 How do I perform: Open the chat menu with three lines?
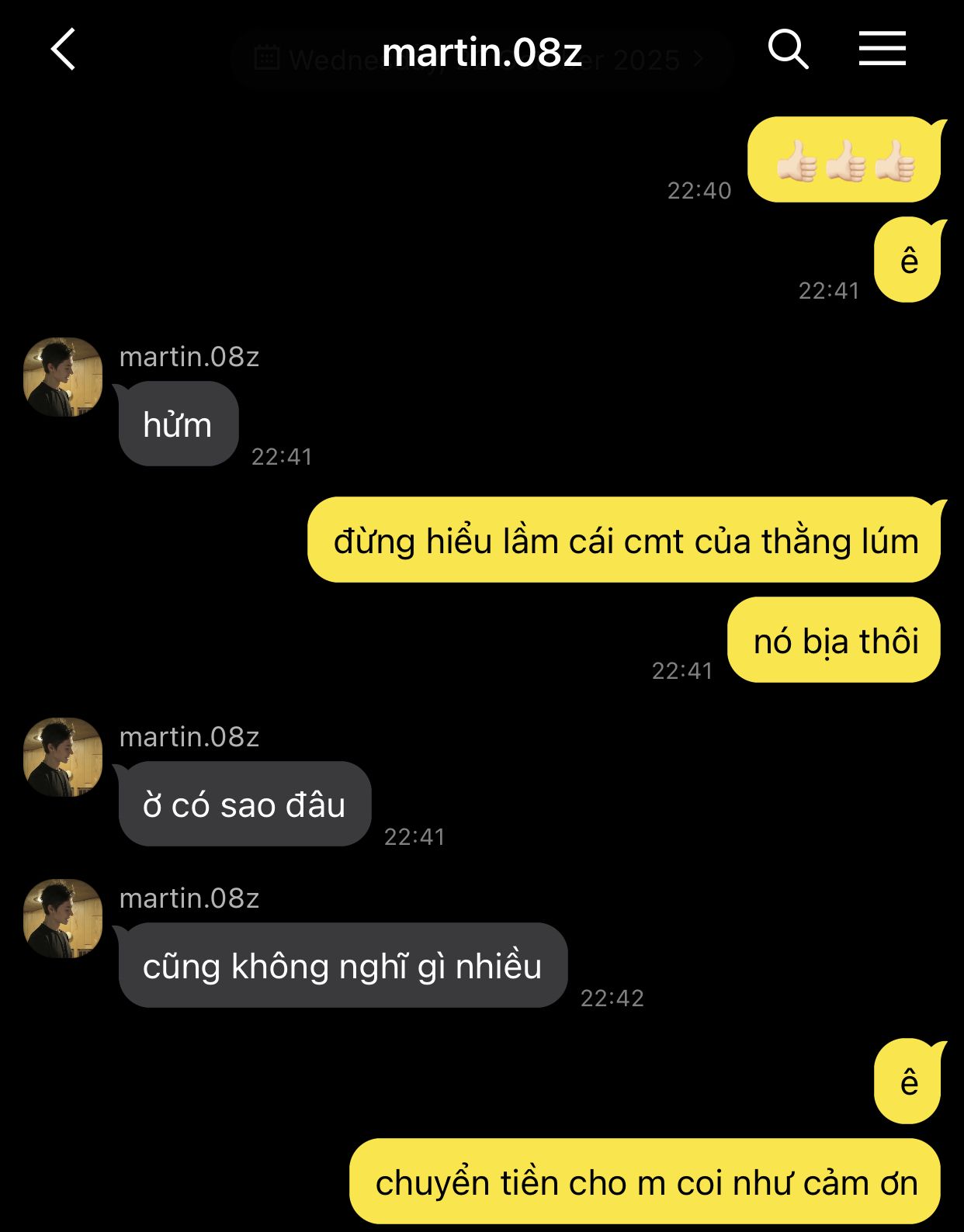coord(882,49)
